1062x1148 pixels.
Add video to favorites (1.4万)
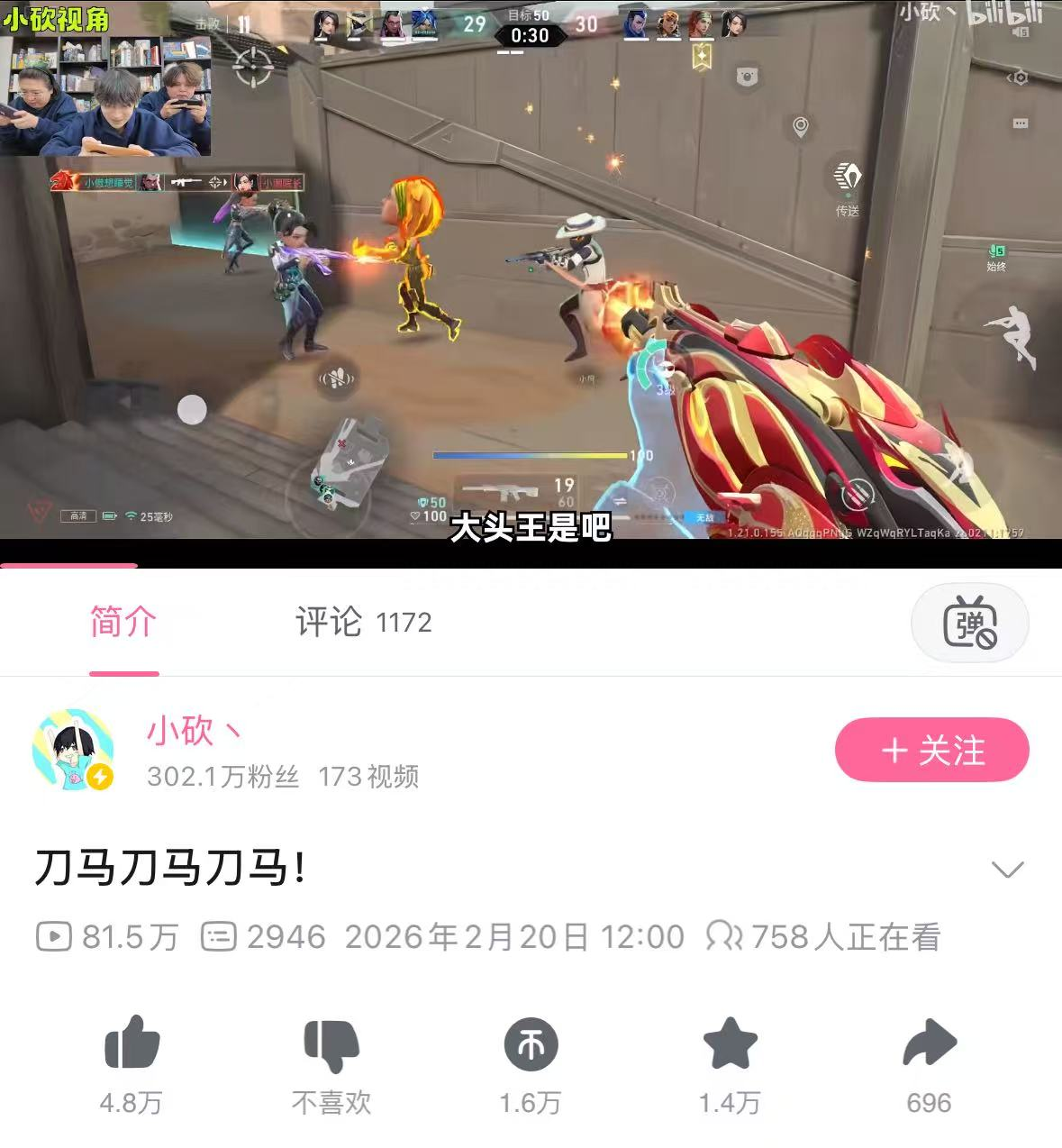click(730, 1044)
